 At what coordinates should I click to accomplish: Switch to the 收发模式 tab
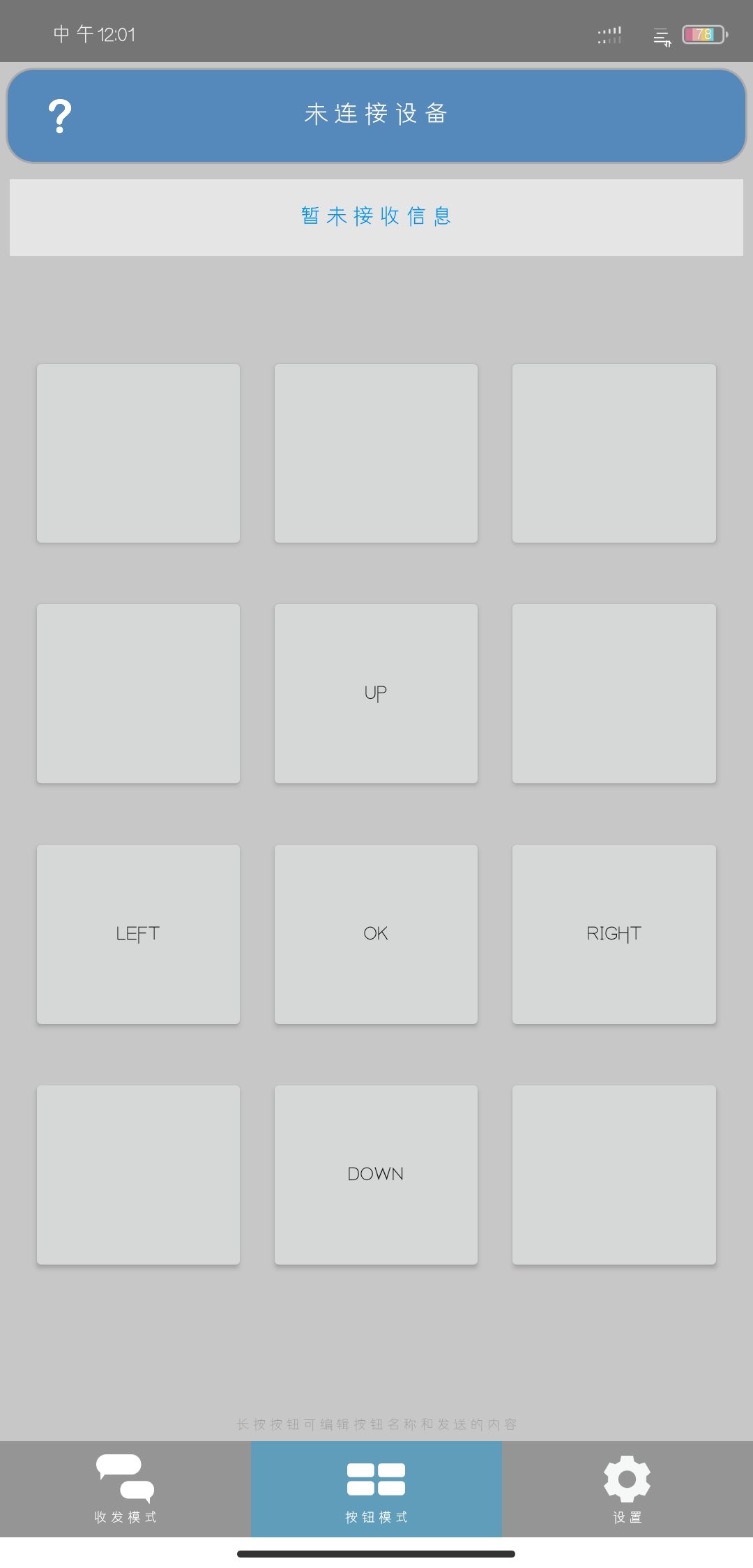pos(125,1488)
